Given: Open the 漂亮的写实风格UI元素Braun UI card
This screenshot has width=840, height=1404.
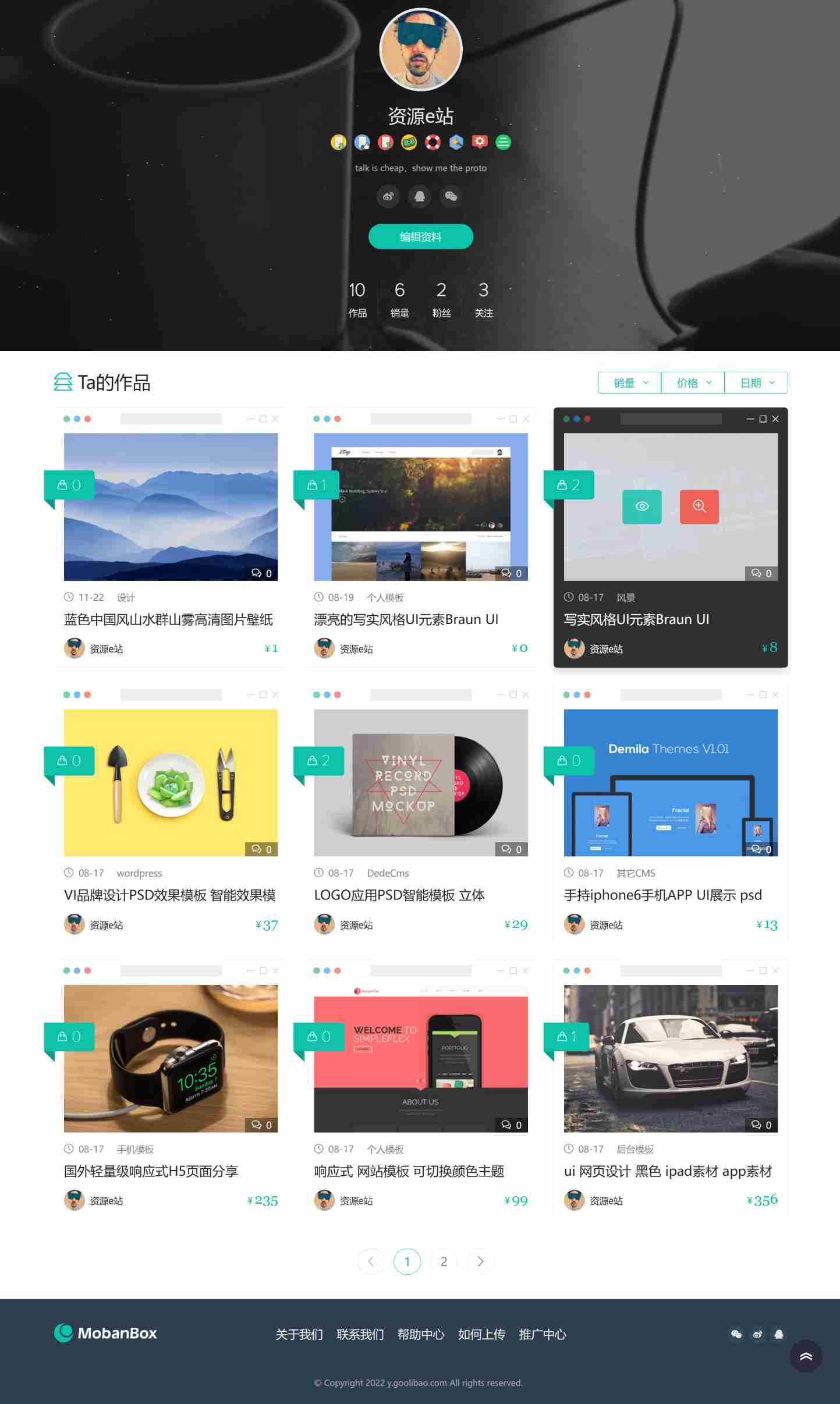Looking at the screenshot, I should coord(406,619).
